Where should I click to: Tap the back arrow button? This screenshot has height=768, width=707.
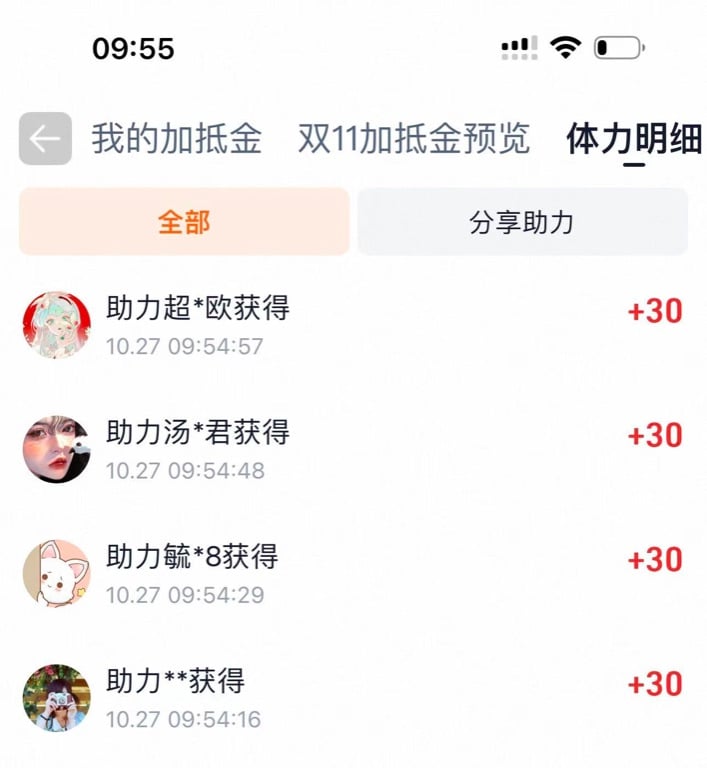[45, 139]
